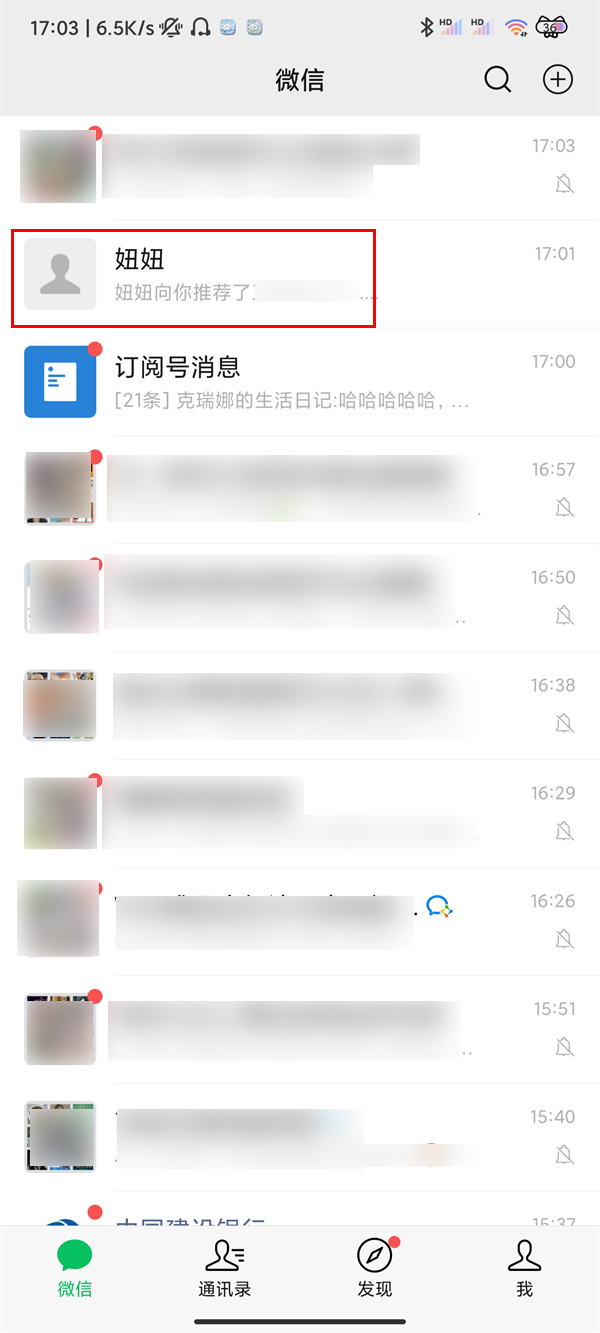Go to the 我 profile tab
The height and width of the screenshot is (1333, 600).
click(x=524, y=1267)
